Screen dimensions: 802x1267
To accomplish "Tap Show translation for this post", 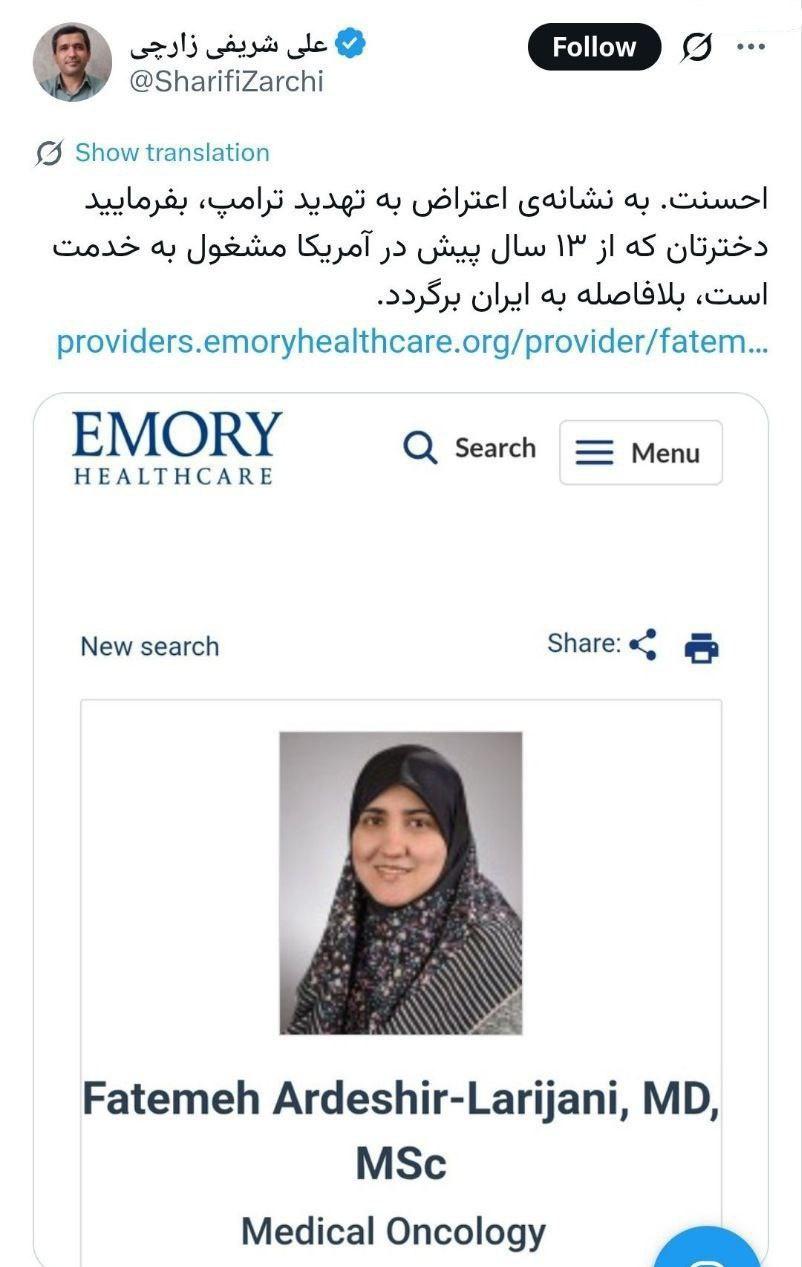I will pyautogui.click(x=171, y=153).
